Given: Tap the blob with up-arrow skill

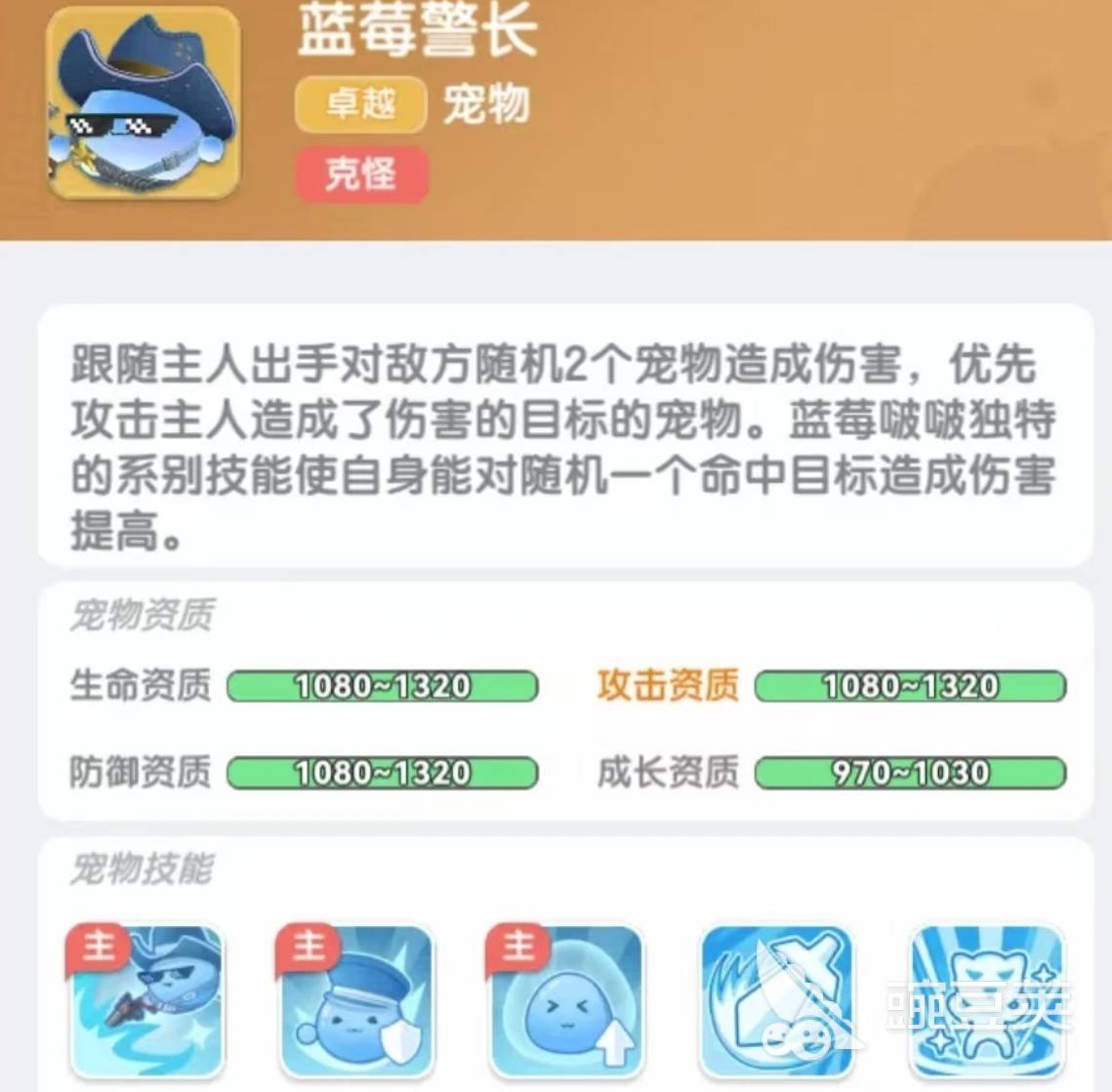Looking at the screenshot, I should click(x=567, y=1001).
